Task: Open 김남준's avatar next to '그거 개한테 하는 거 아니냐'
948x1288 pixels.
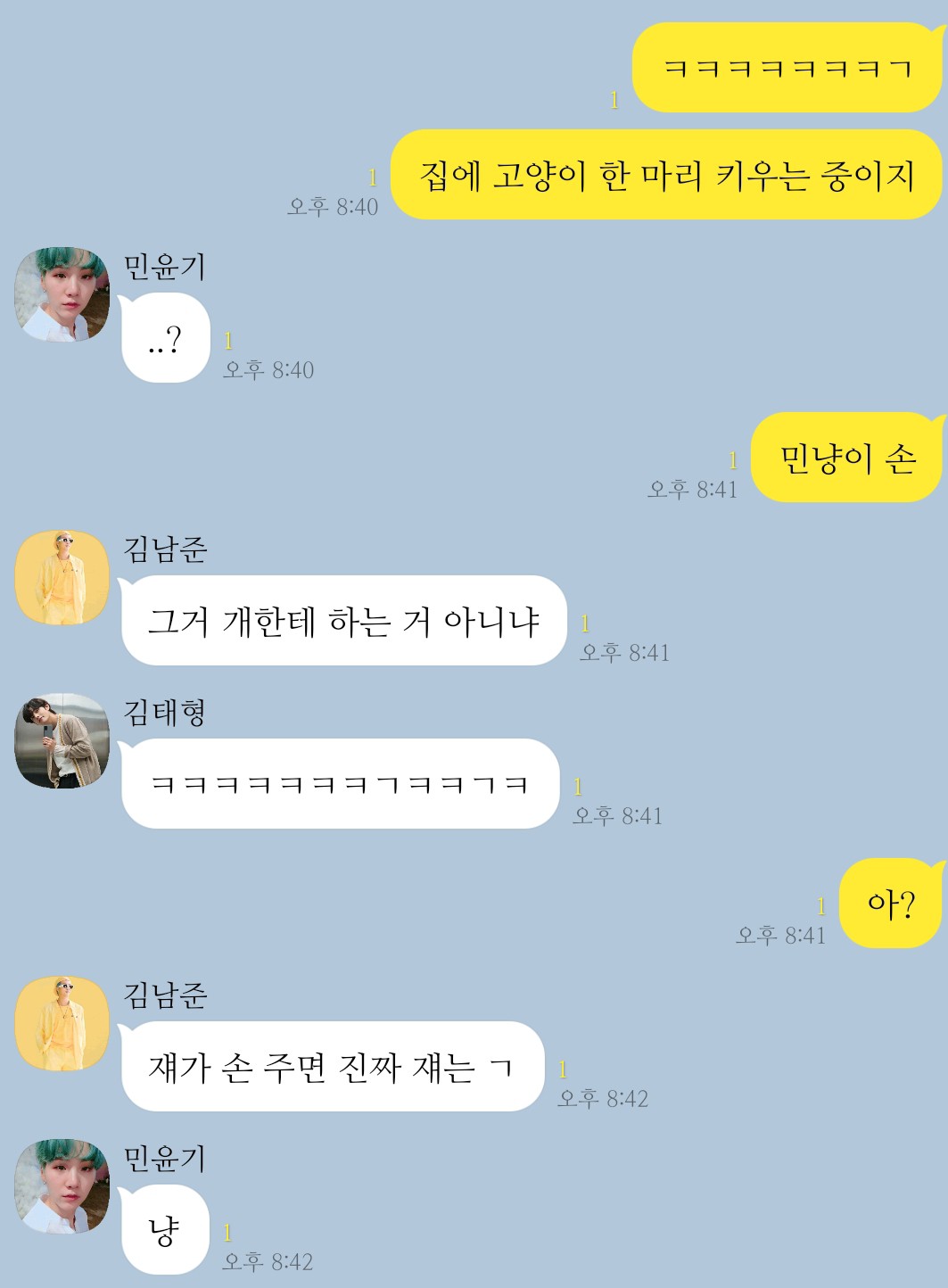Action: [x=62, y=577]
